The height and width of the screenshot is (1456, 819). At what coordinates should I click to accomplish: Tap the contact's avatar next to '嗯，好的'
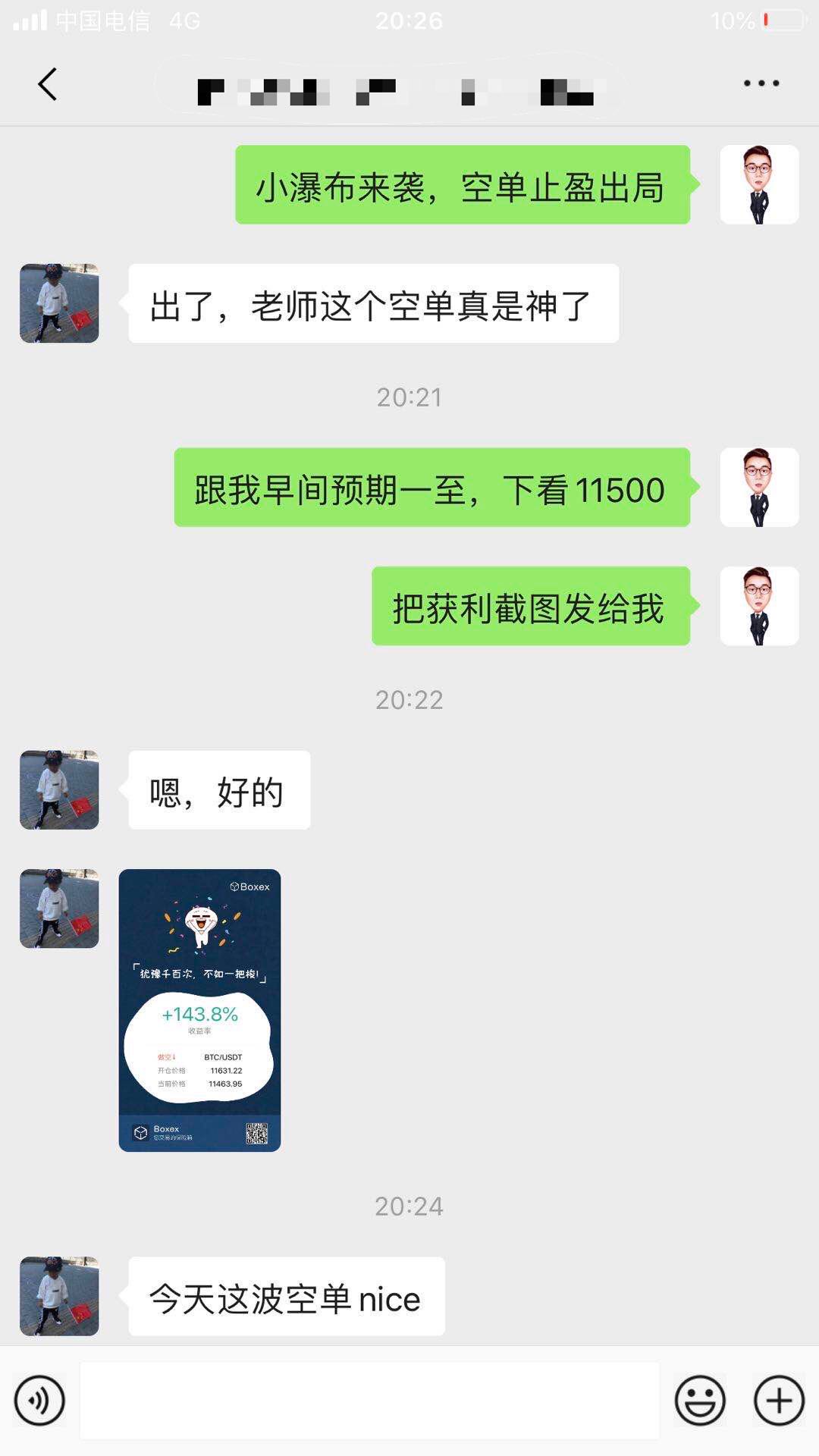pyautogui.click(x=58, y=790)
